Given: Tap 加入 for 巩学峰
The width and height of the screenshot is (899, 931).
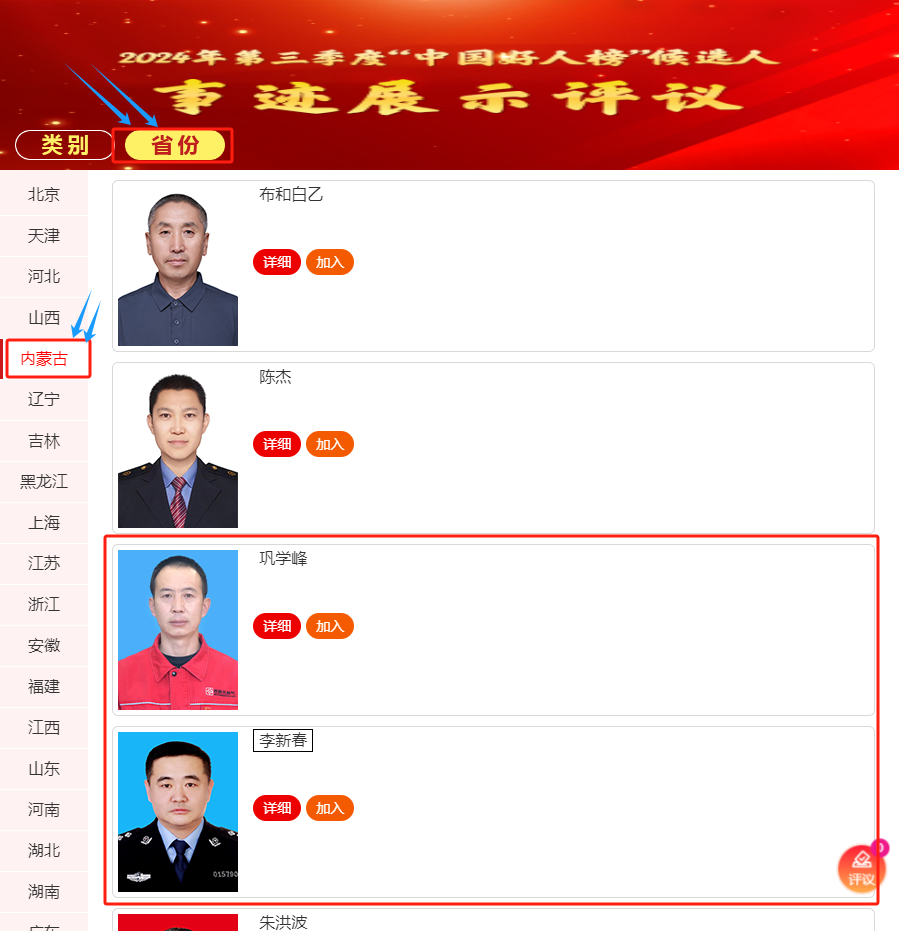Looking at the screenshot, I should tap(330, 626).
